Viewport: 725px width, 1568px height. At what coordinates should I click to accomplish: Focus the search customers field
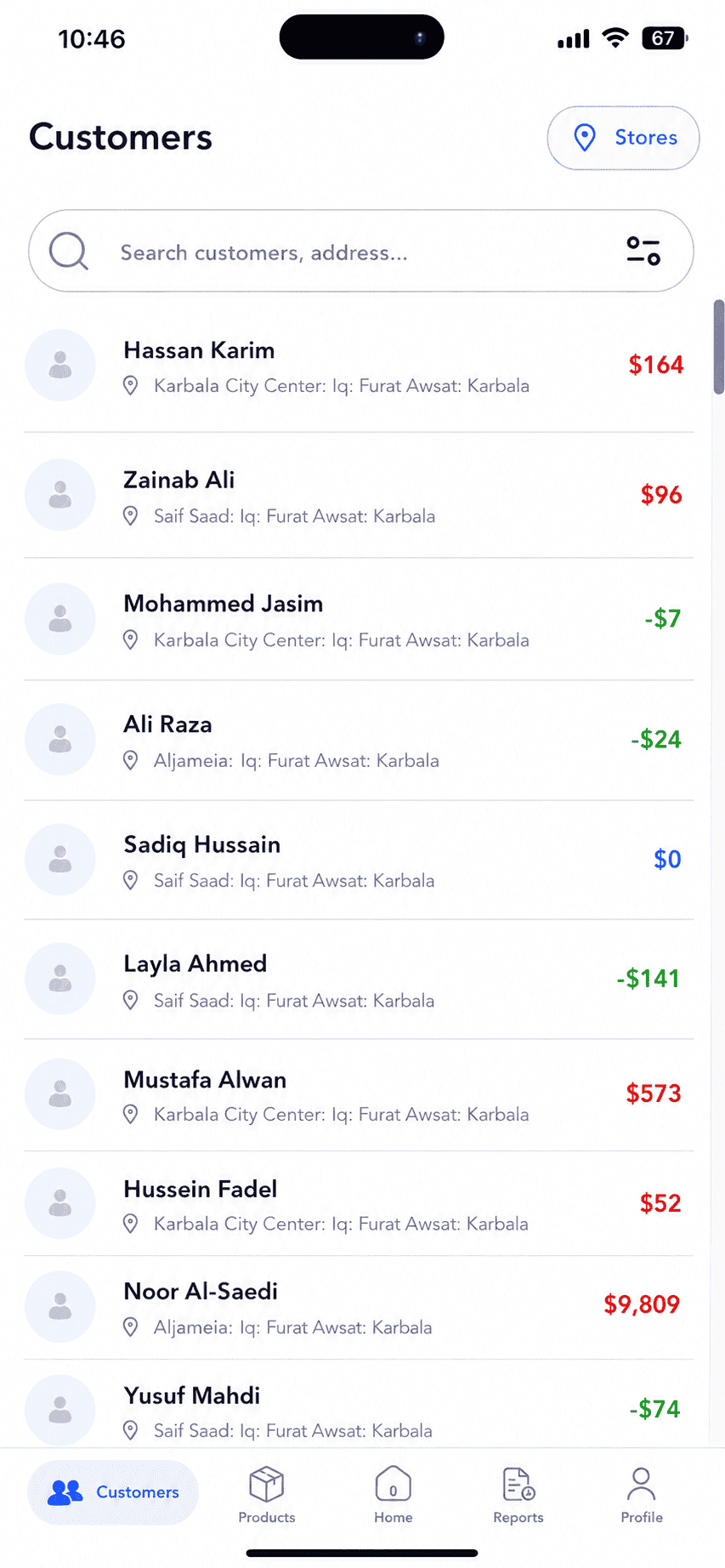(361, 251)
